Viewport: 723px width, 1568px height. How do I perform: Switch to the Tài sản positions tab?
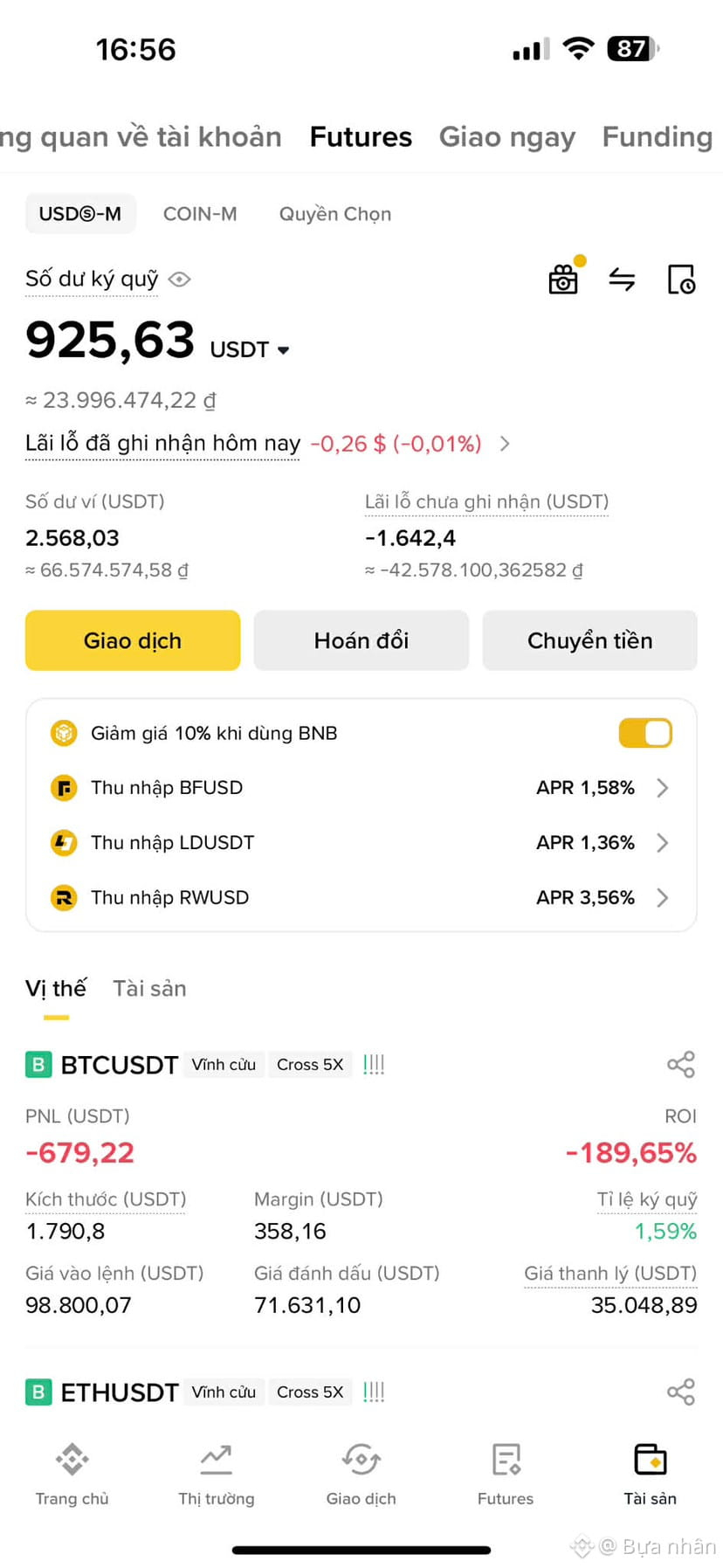tap(149, 989)
